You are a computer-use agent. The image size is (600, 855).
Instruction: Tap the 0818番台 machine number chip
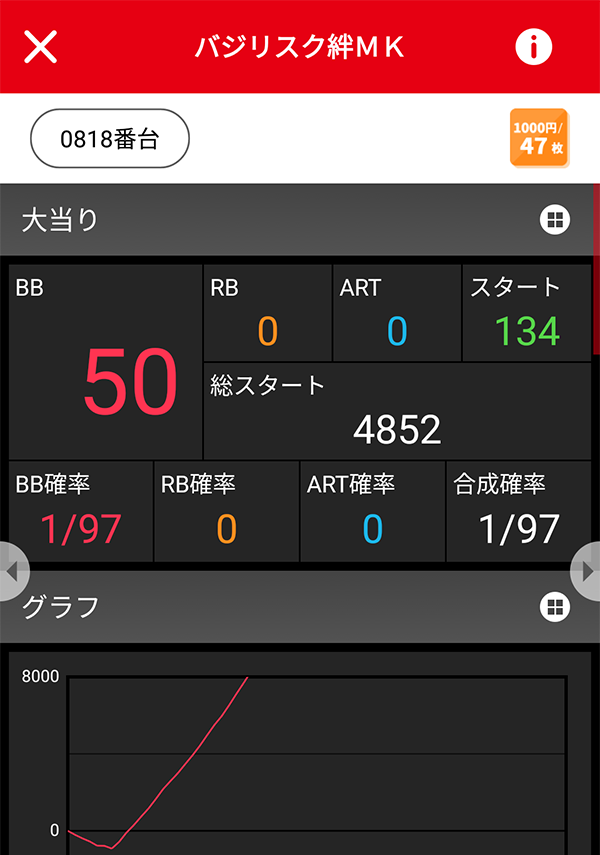coord(110,138)
